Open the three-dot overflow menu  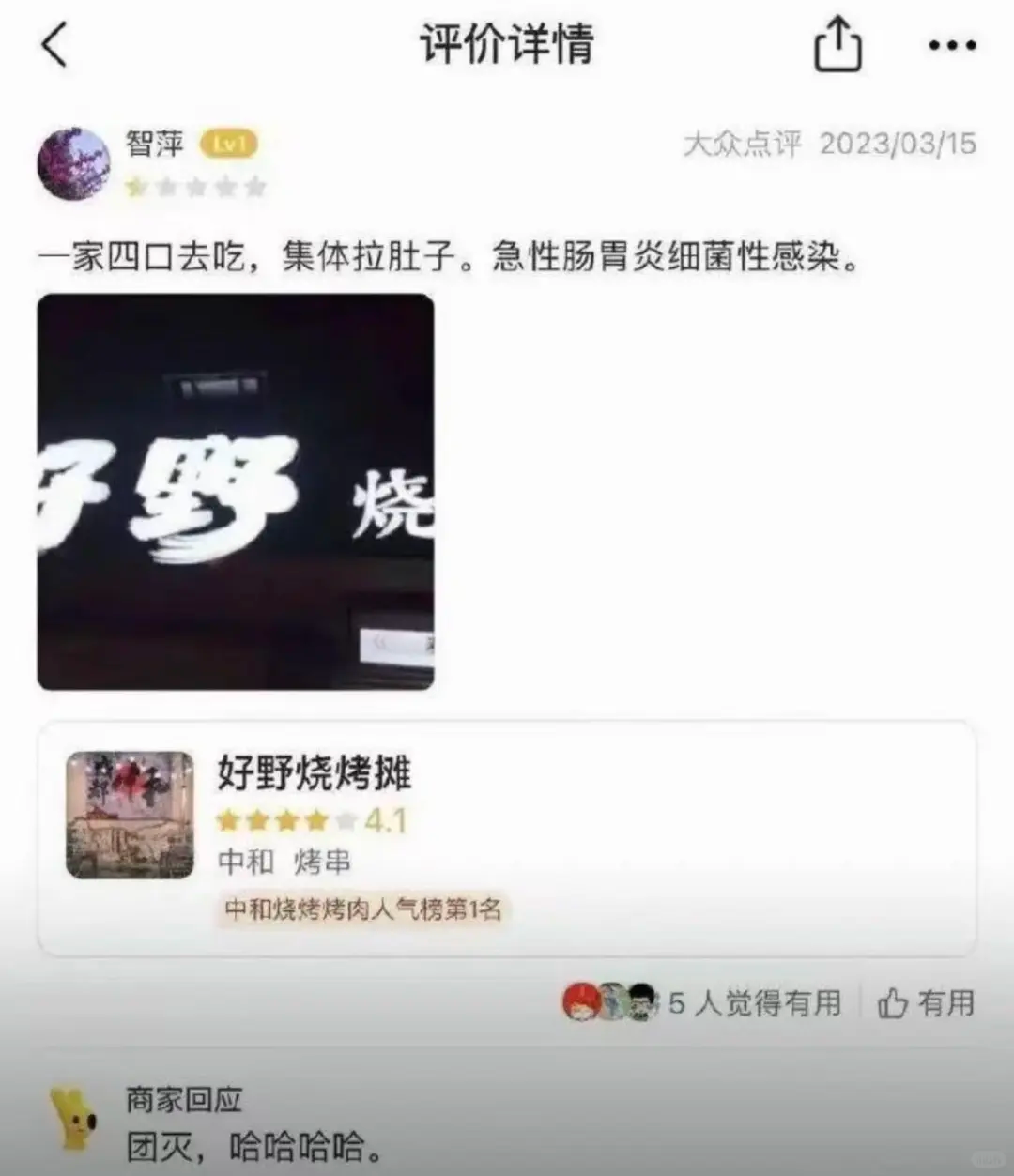952,45
